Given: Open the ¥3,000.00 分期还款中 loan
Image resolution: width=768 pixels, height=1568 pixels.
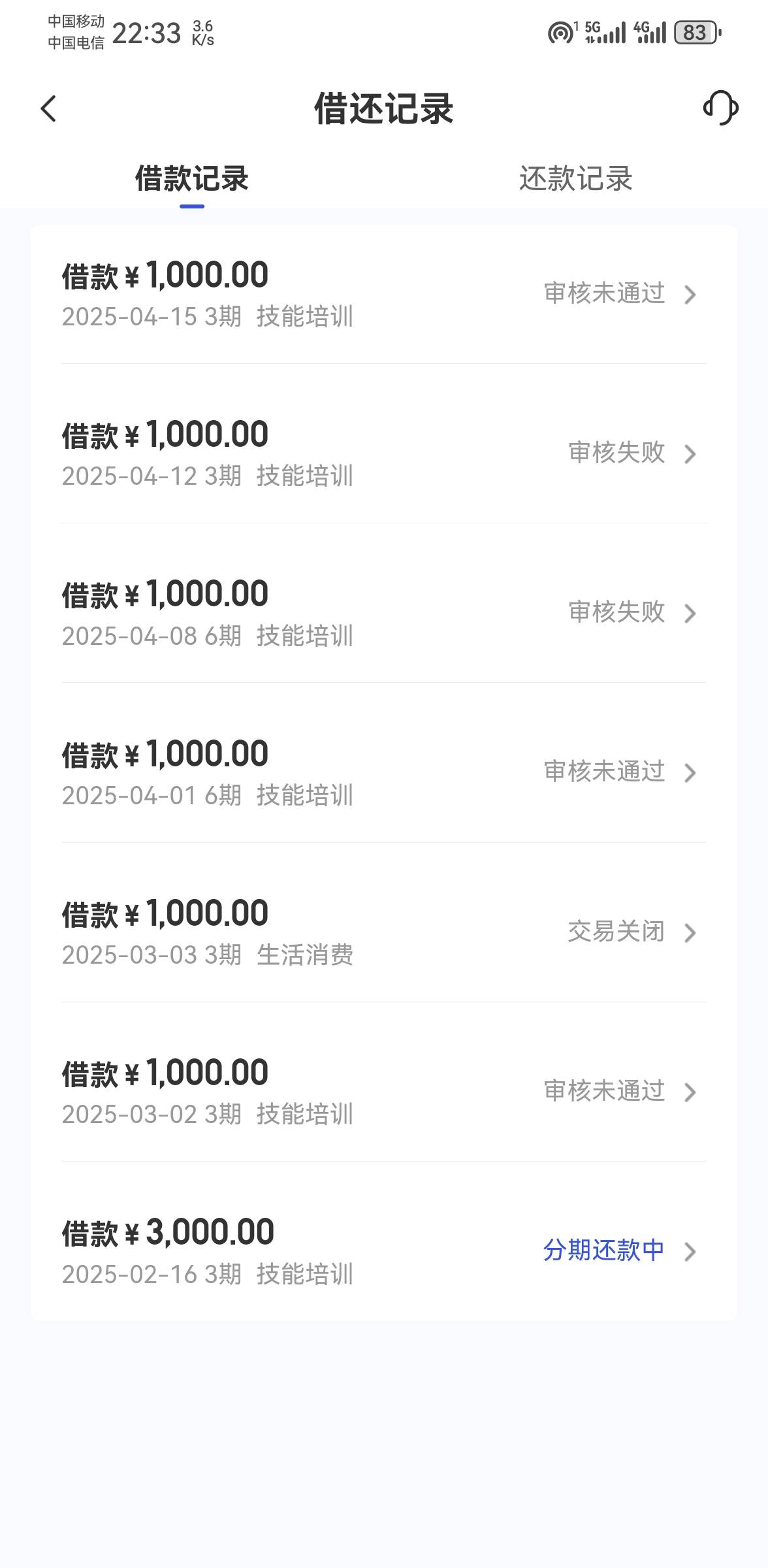Looking at the screenshot, I should (x=383, y=1251).
